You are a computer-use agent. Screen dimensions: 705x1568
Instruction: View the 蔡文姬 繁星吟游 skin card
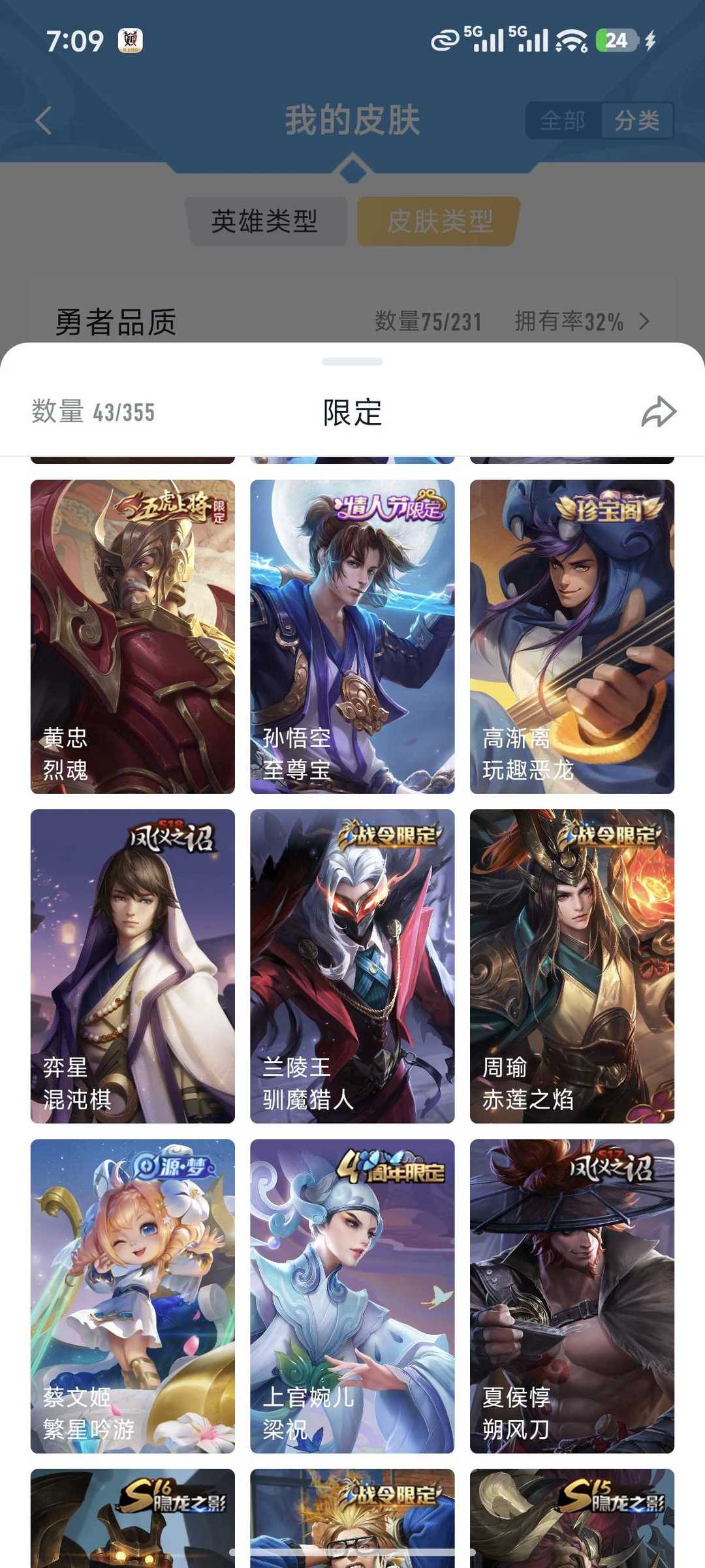point(132,1292)
